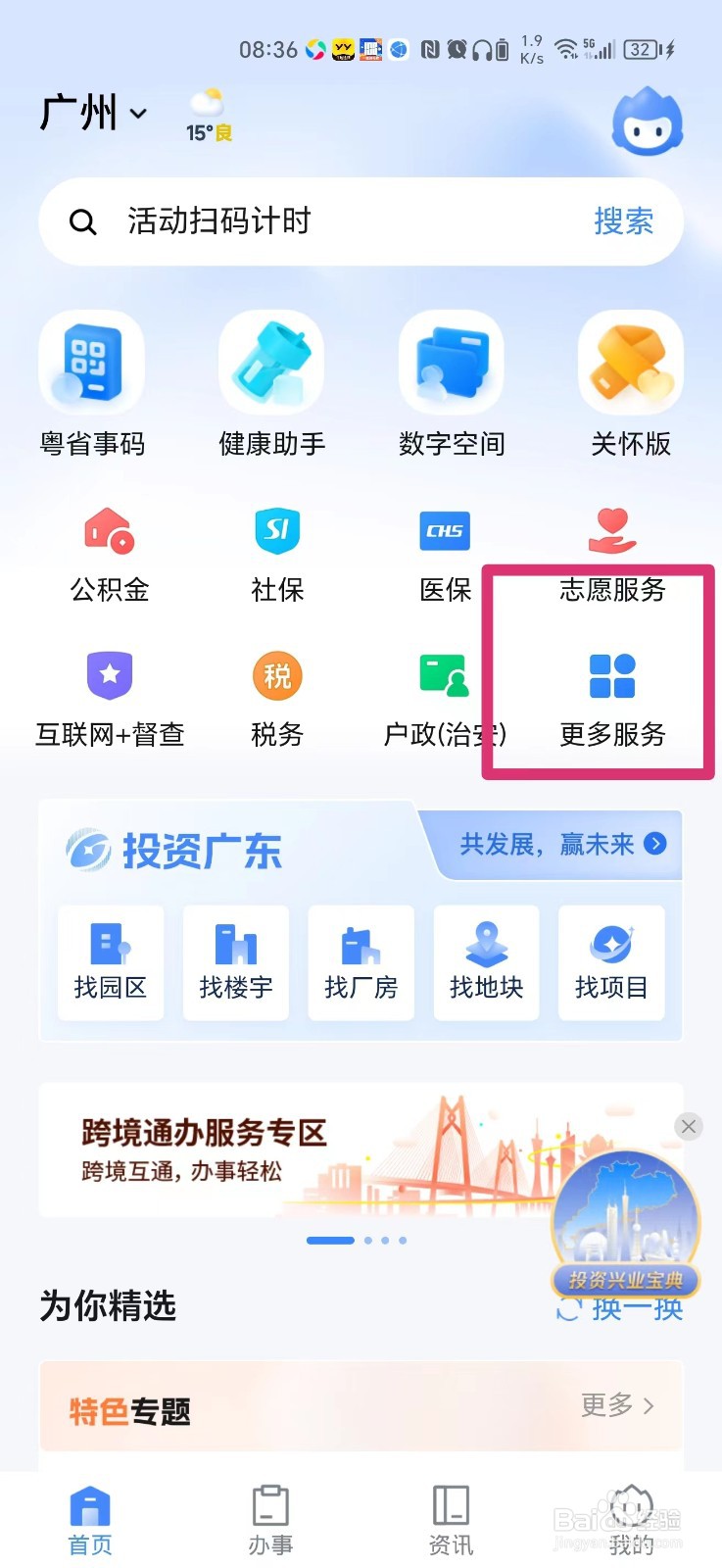The height and width of the screenshot is (1568, 722).
Task: Launch the 关怀版 accessible version
Action: [630, 382]
